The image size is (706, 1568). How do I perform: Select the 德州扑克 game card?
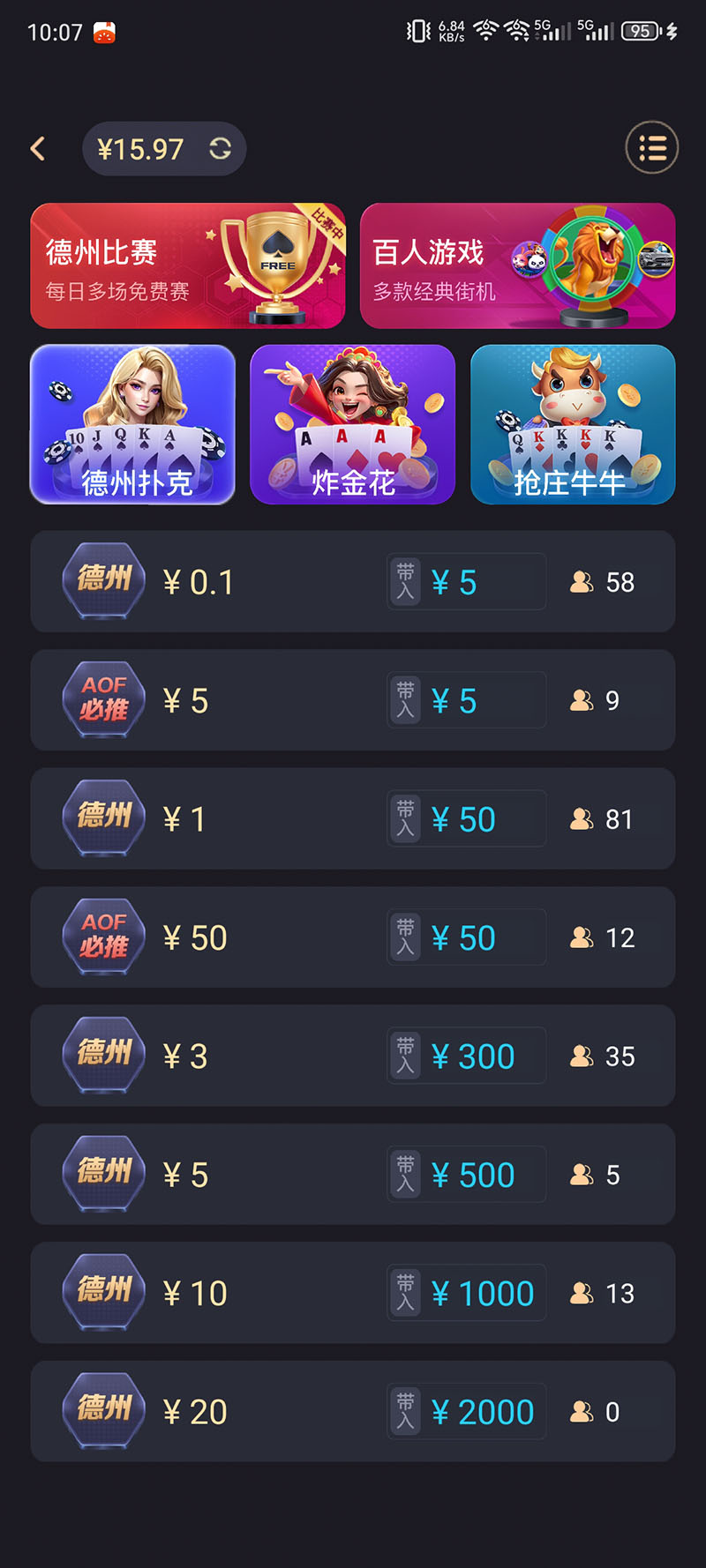132,424
